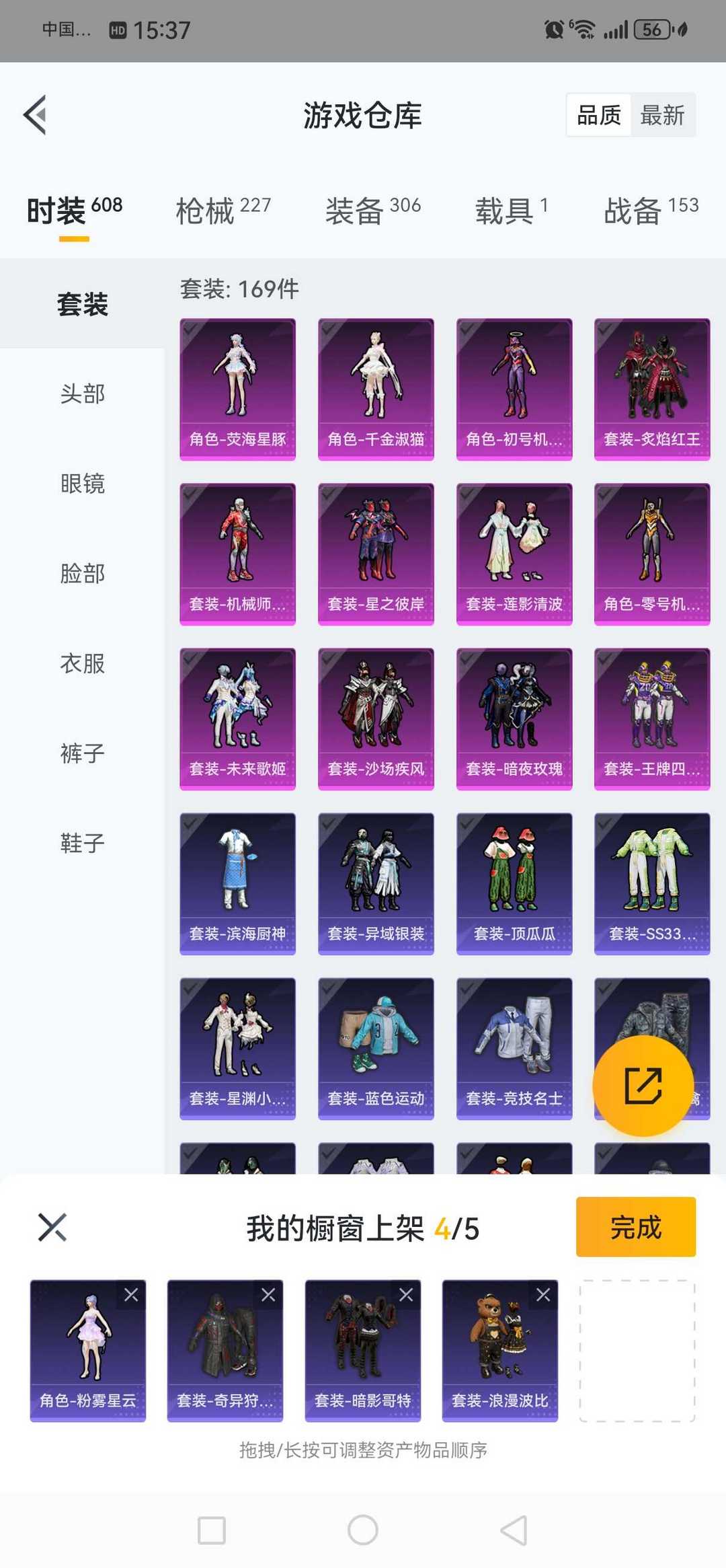Open the 载具 tab
The height and width of the screenshot is (1568, 726).
click(511, 210)
